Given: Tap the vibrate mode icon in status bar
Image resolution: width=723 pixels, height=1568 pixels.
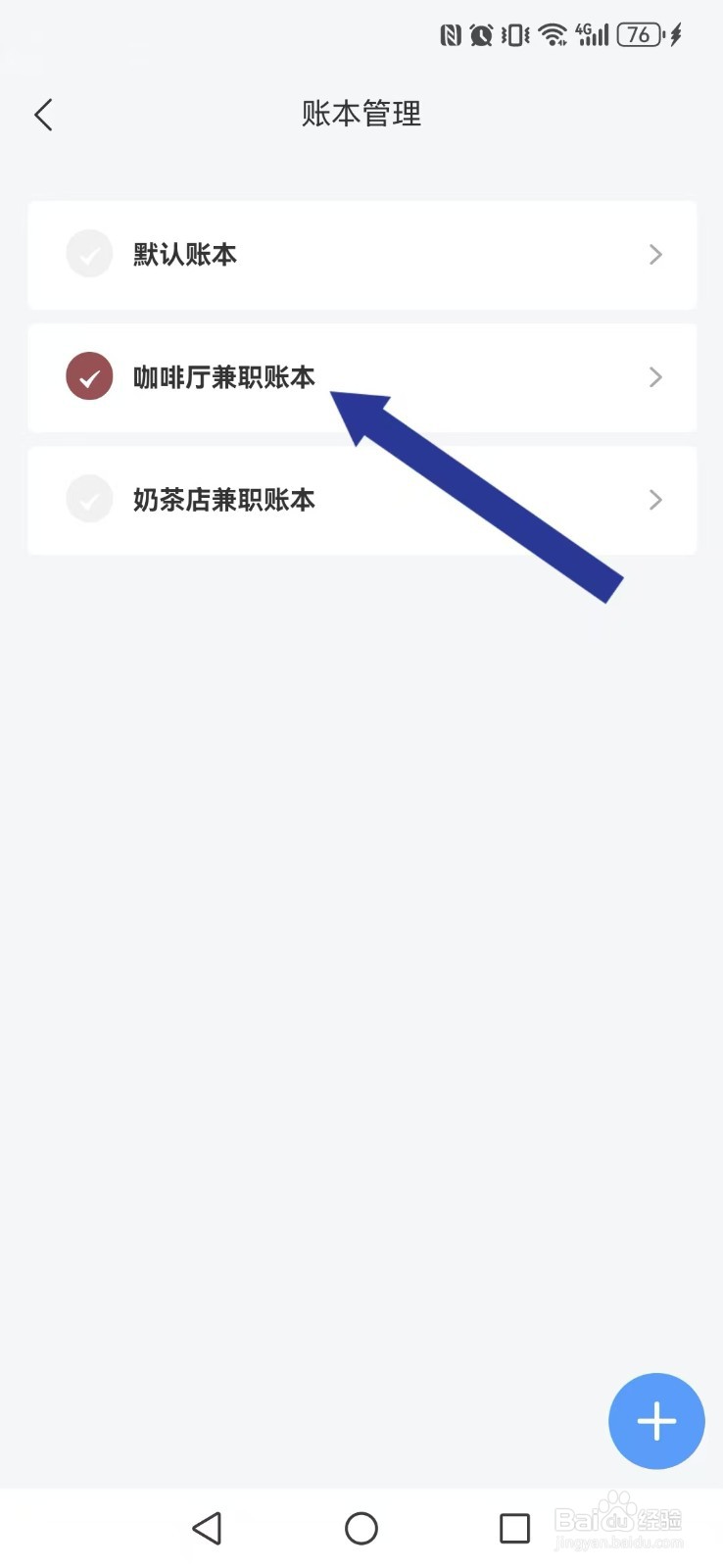Looking at the screenshot, I should pyautogui.click(x=513, y=34).
